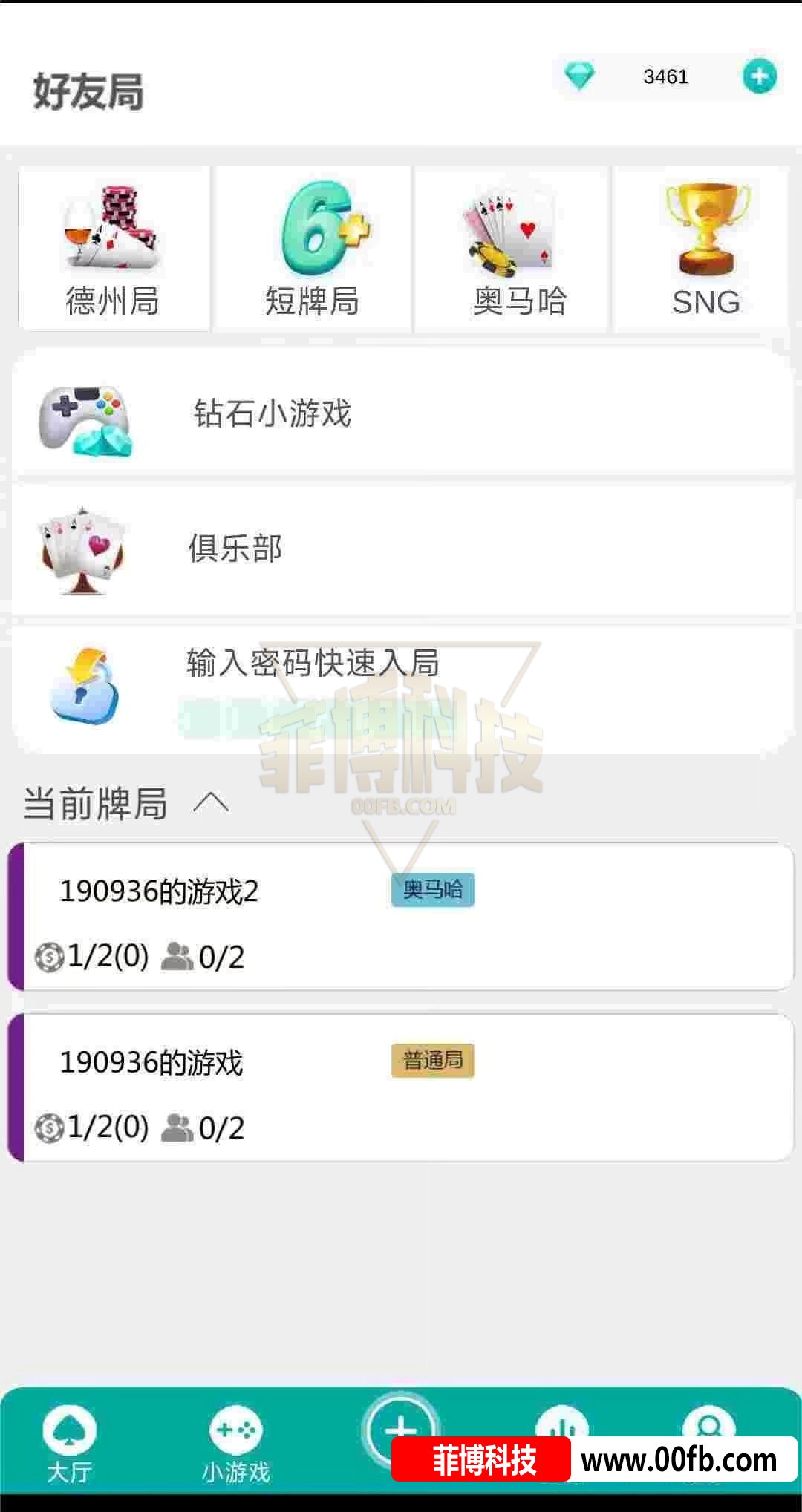Open the 190936的游戏2 Omaha table
Image resolution: width=802 pixels, height=1512 pixels.
[x=401, y=917]
